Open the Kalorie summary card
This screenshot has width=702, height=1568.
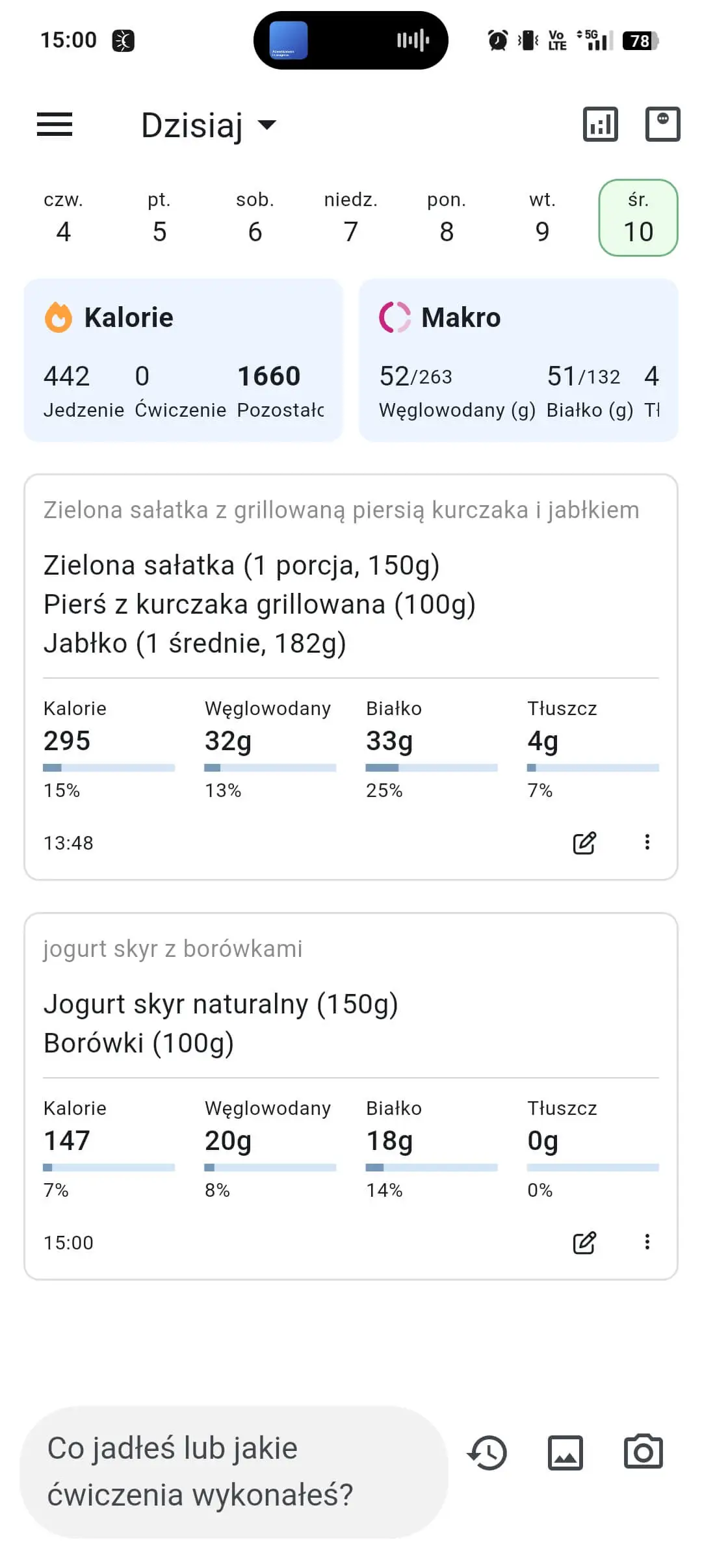click(x=183, y=360)
